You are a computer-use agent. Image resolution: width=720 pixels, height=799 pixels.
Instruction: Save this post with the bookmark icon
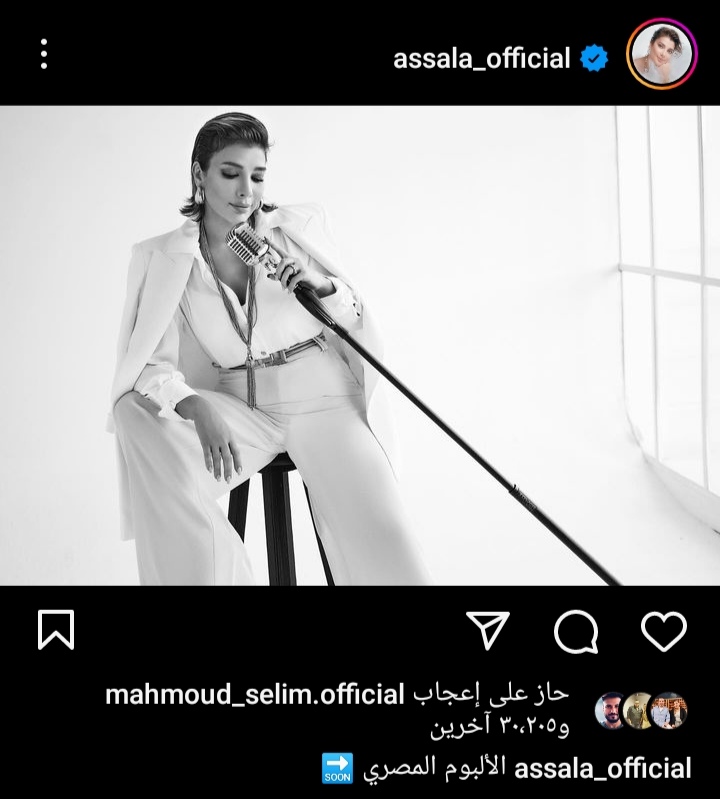click(x=56, y=630)
